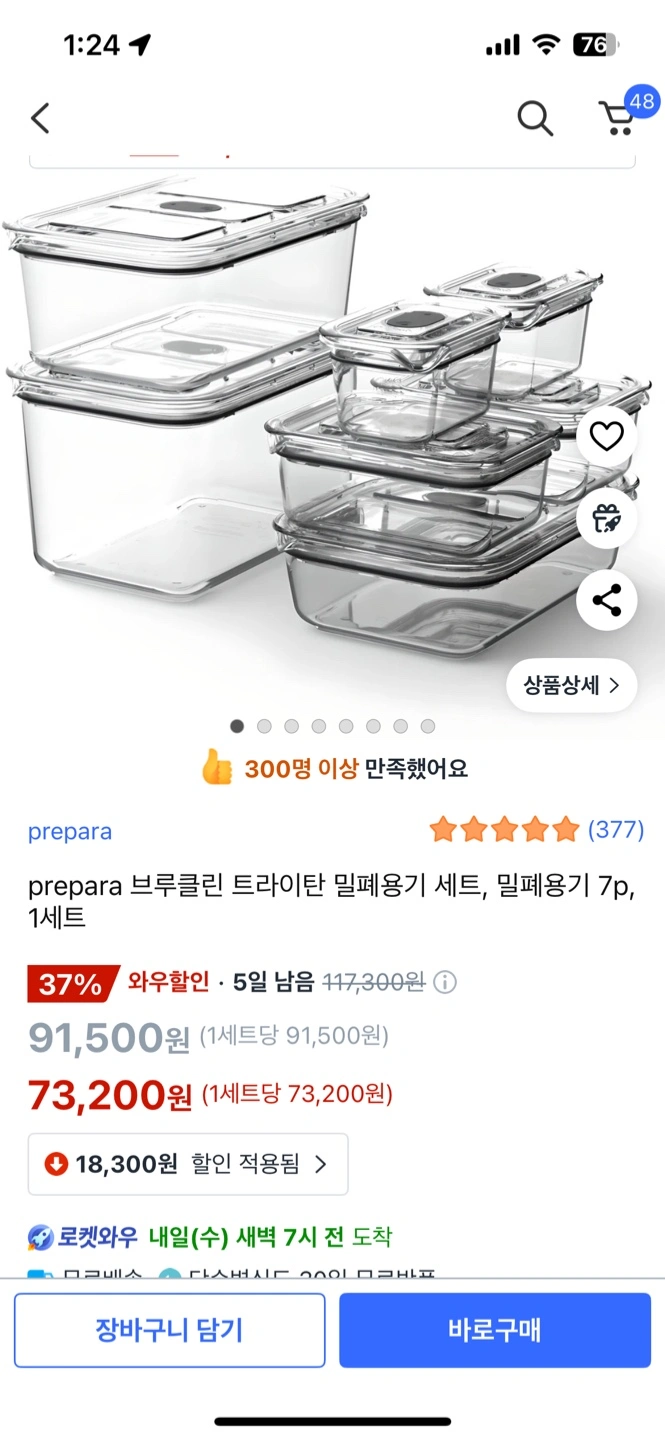
Task: Show info about the 117,300원 original price
Action: [445, 982]
